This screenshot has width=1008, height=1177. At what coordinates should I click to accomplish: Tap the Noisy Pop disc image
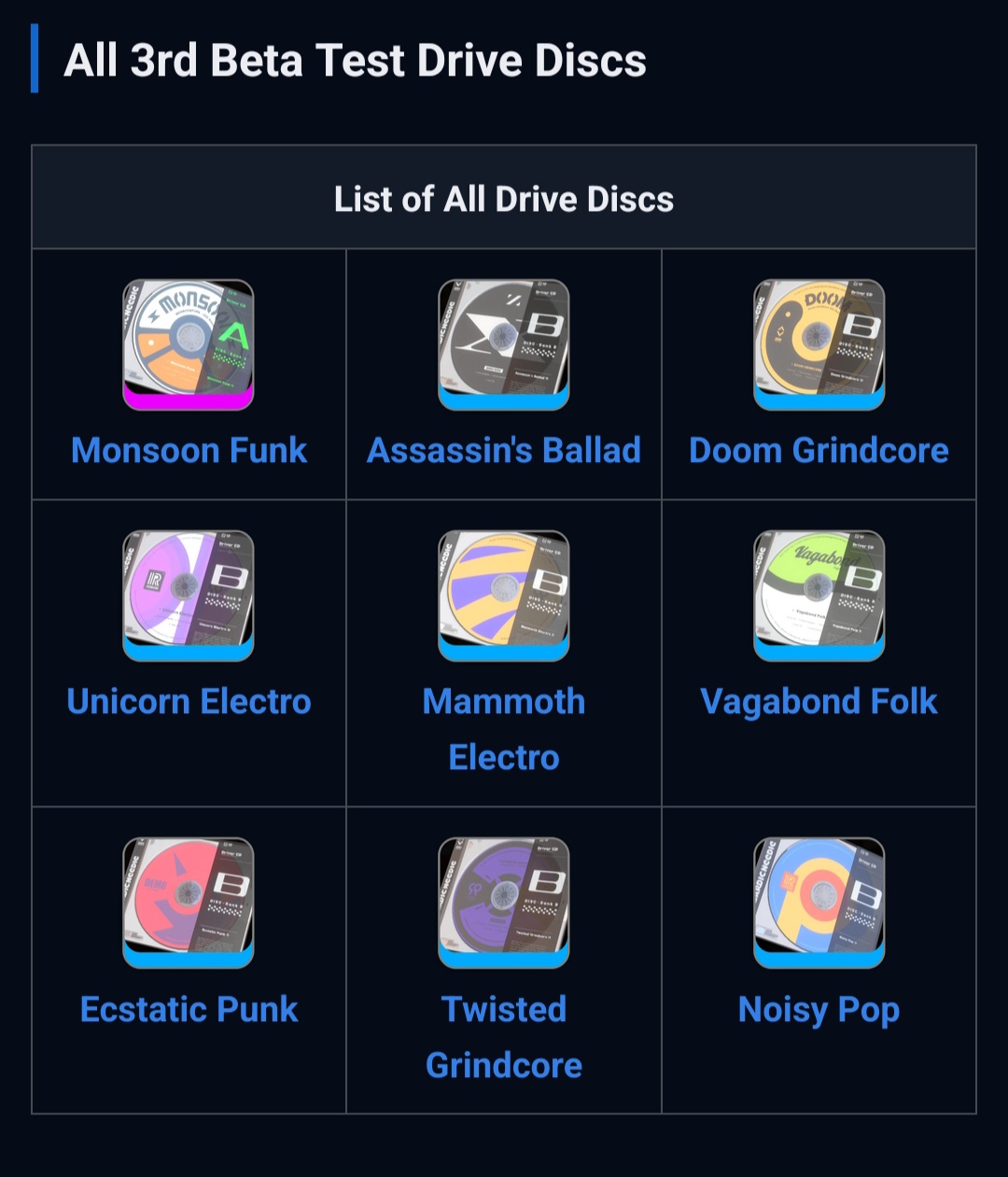819,903
